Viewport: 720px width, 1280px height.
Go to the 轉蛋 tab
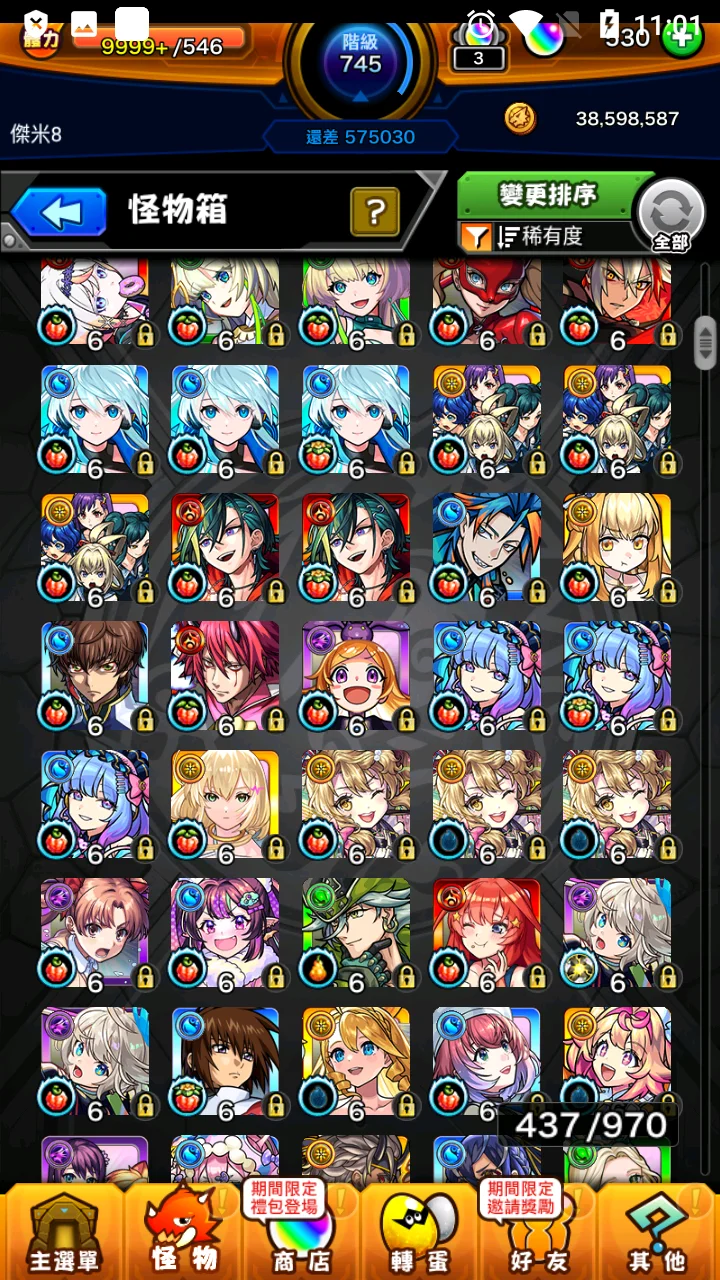(420, 1235)
